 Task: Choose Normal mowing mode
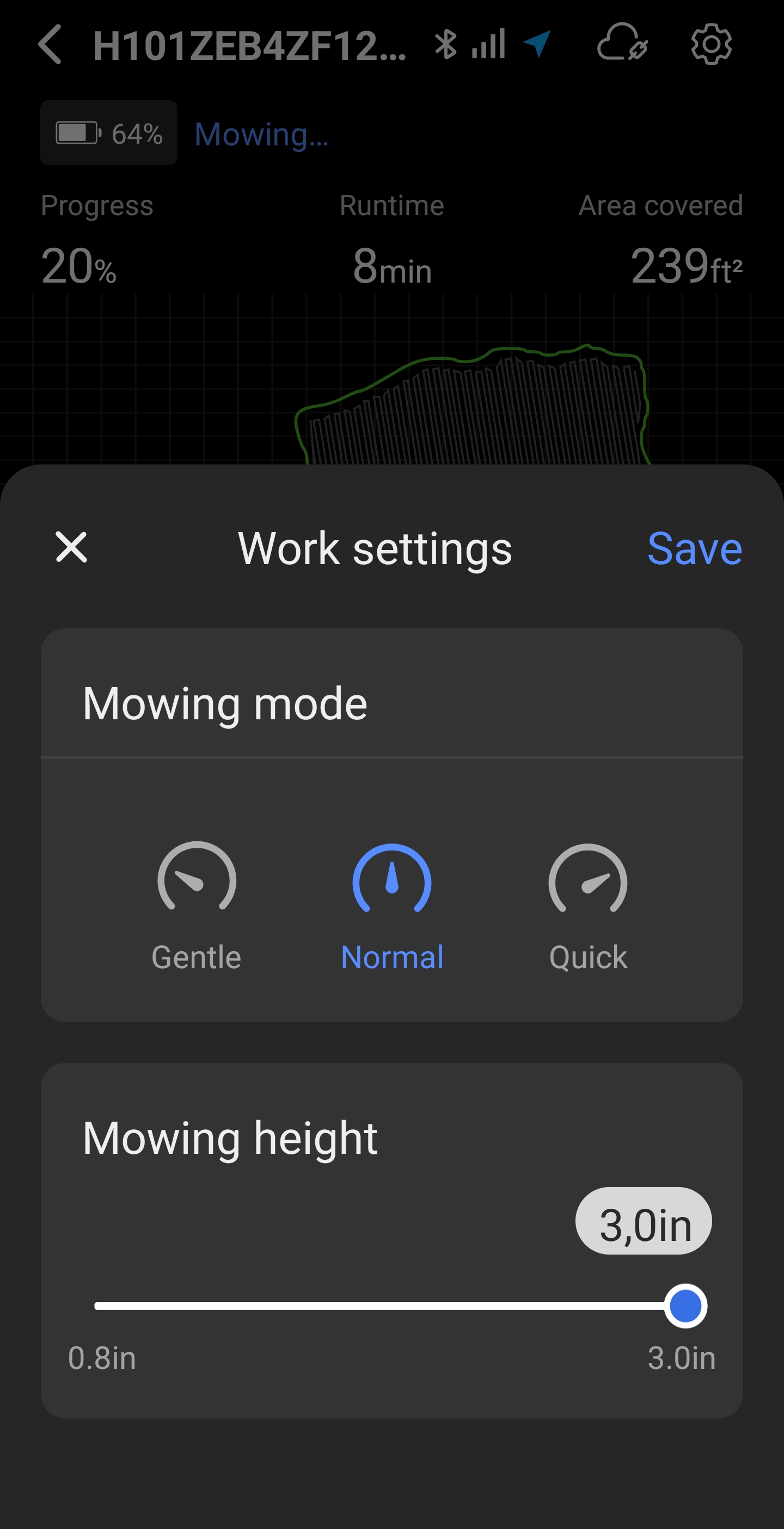tap(391, 904)
